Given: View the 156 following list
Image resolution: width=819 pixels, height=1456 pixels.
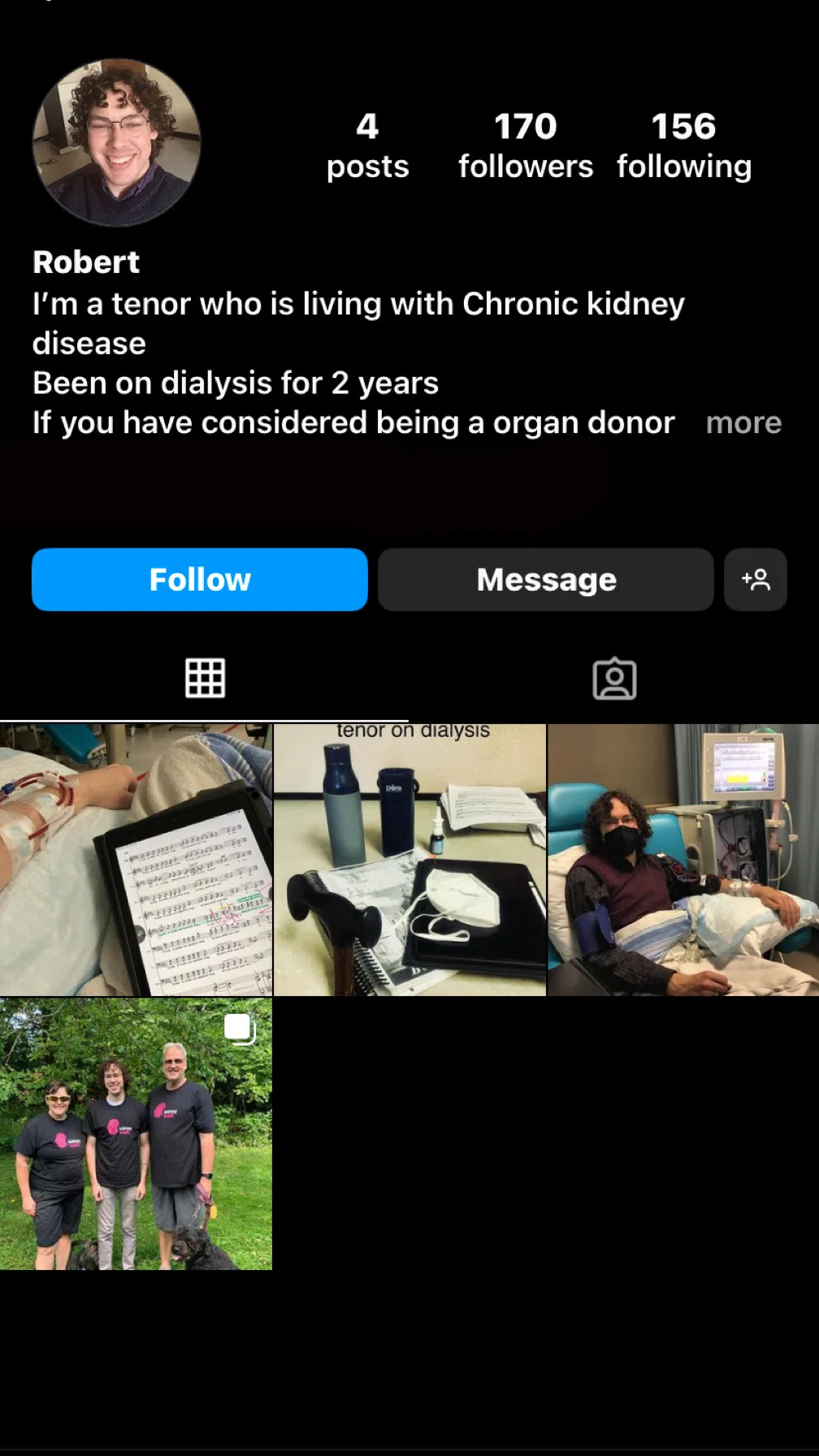Looking at the screenshot, I should [684, 146].
